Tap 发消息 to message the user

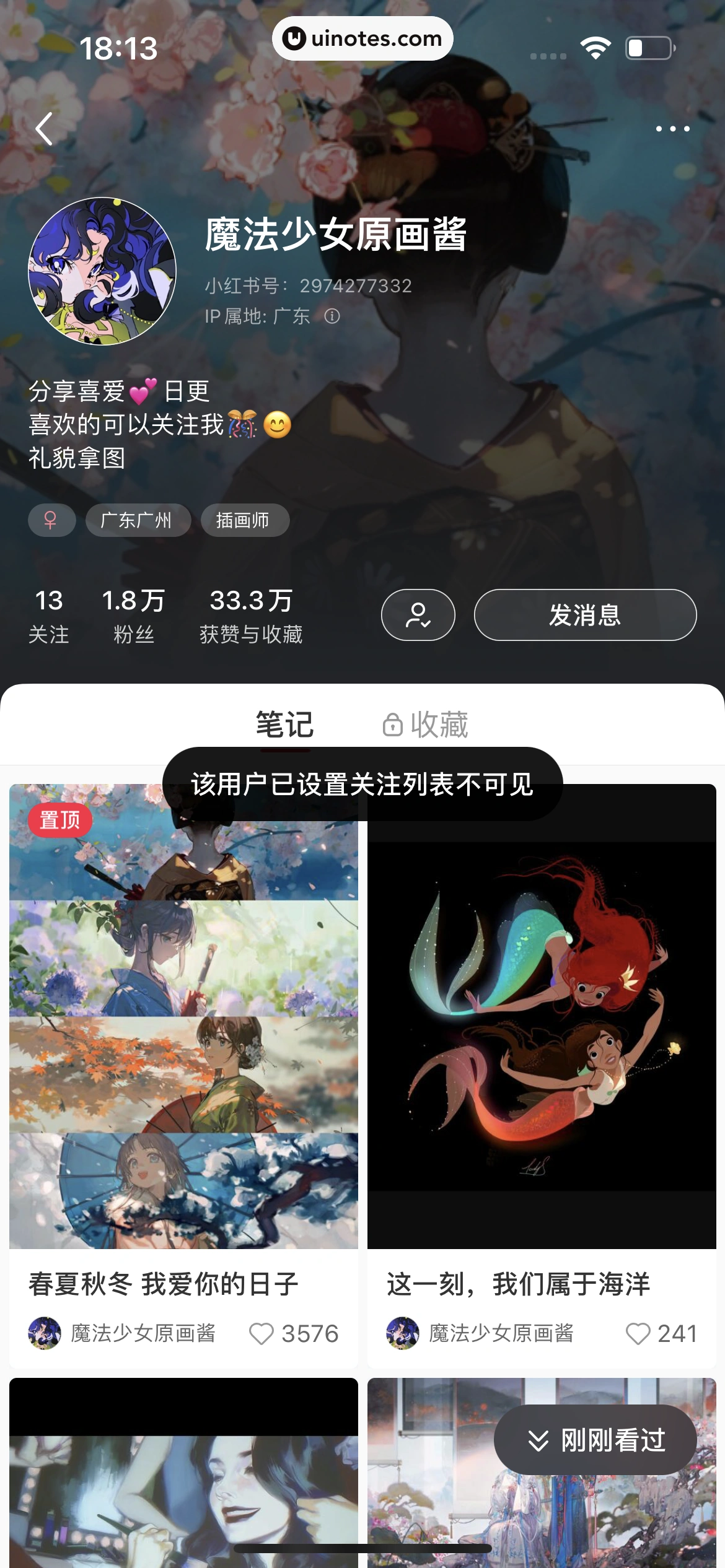click(585, 614)
